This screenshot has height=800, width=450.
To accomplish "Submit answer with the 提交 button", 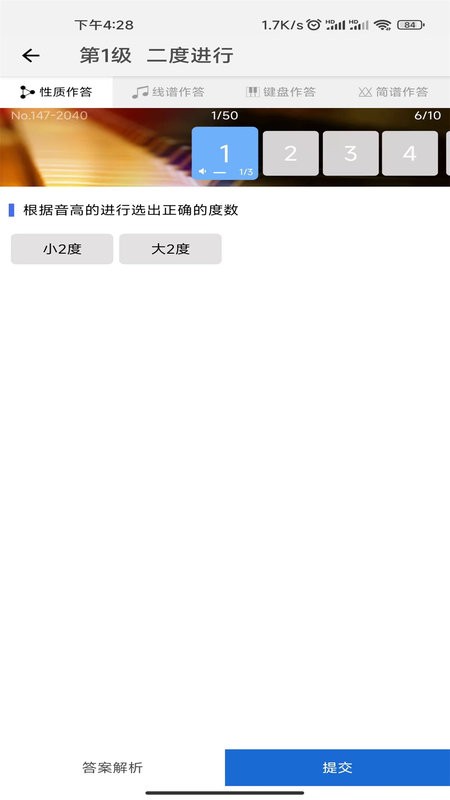I will click(x=337, y=767).
